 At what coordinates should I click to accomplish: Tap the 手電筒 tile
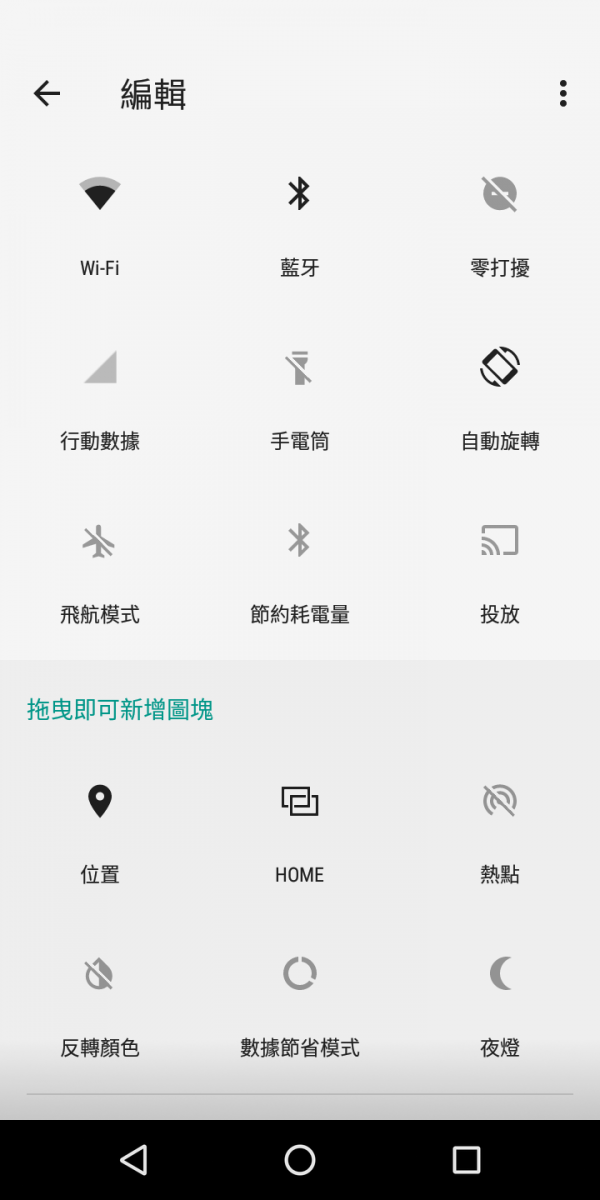tap(300, 399)
